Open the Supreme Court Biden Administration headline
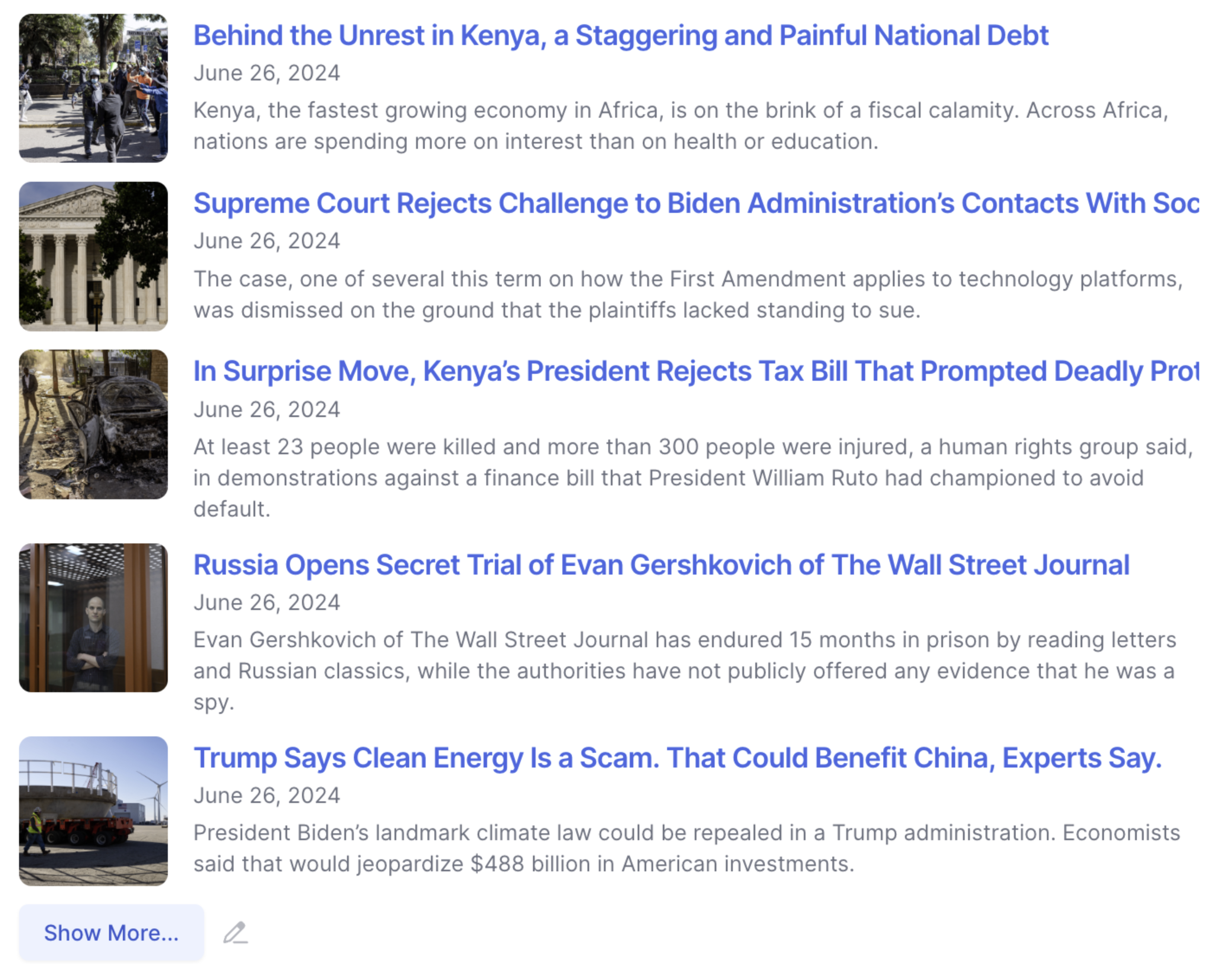Image resolution: width=1232 pixels, height=970 pixels. [x=696, y=203]
